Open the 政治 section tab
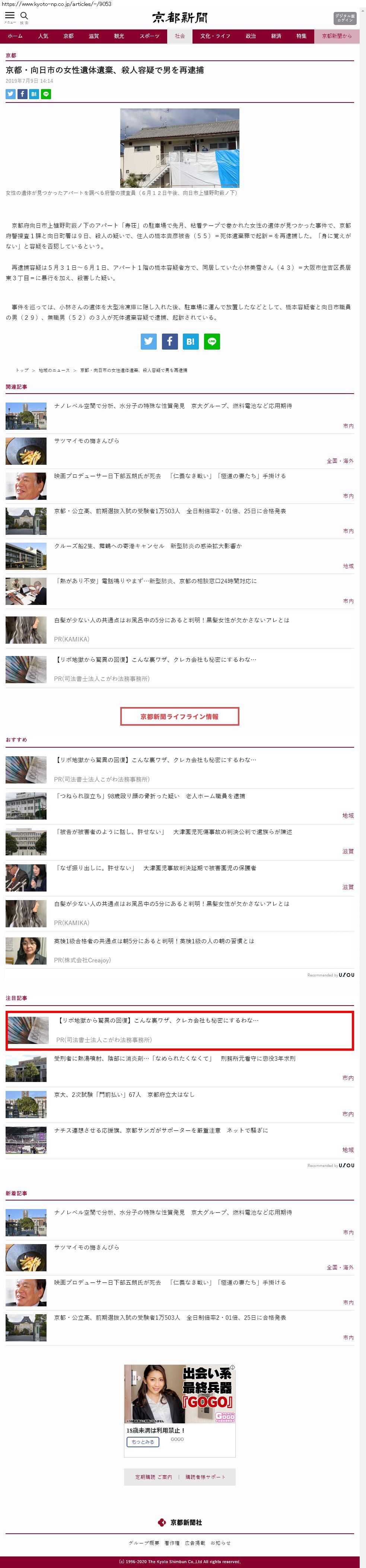 click(x=251, y=37)
